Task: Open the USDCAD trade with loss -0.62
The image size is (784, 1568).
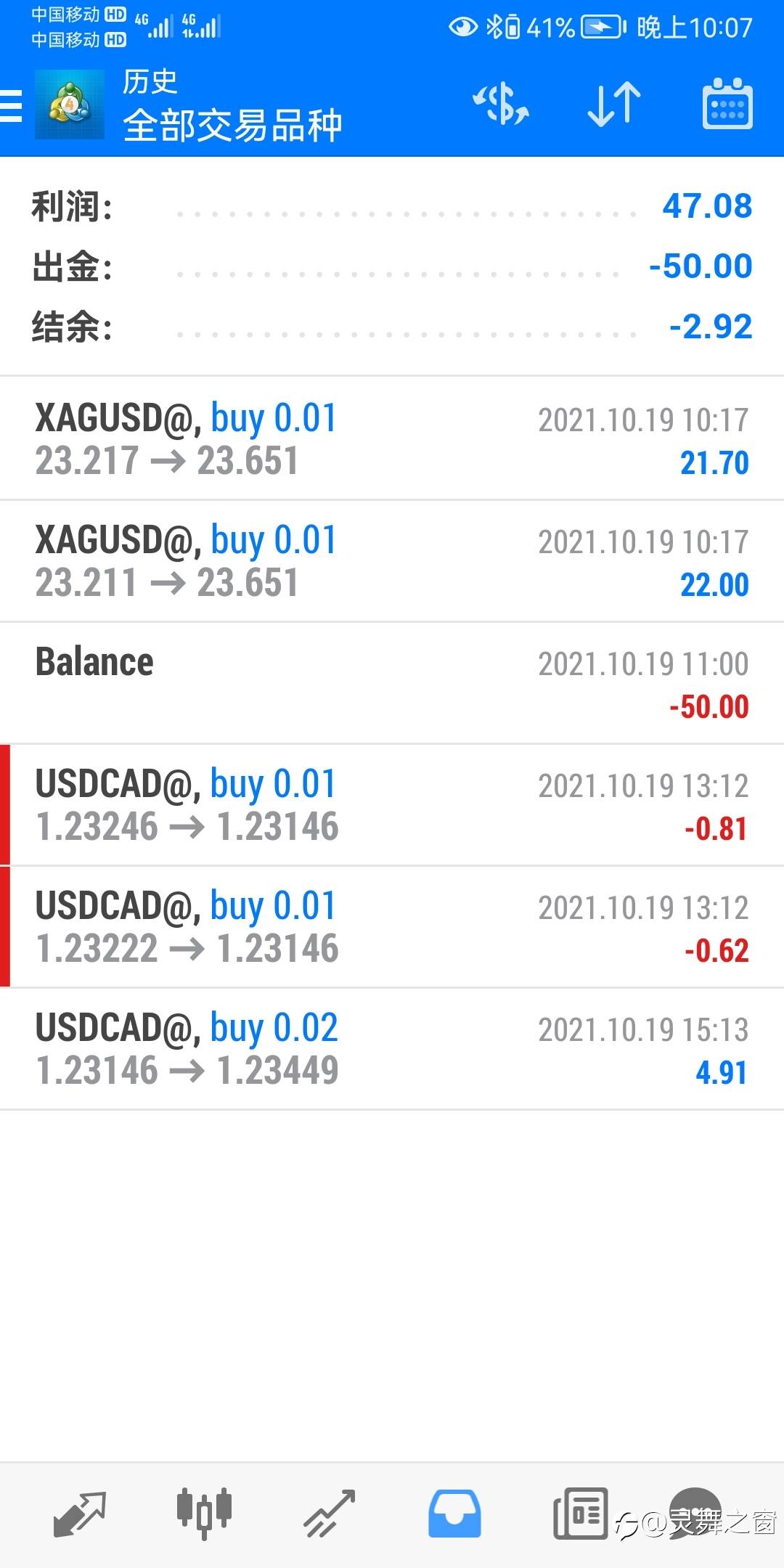Action: point(392,926)
